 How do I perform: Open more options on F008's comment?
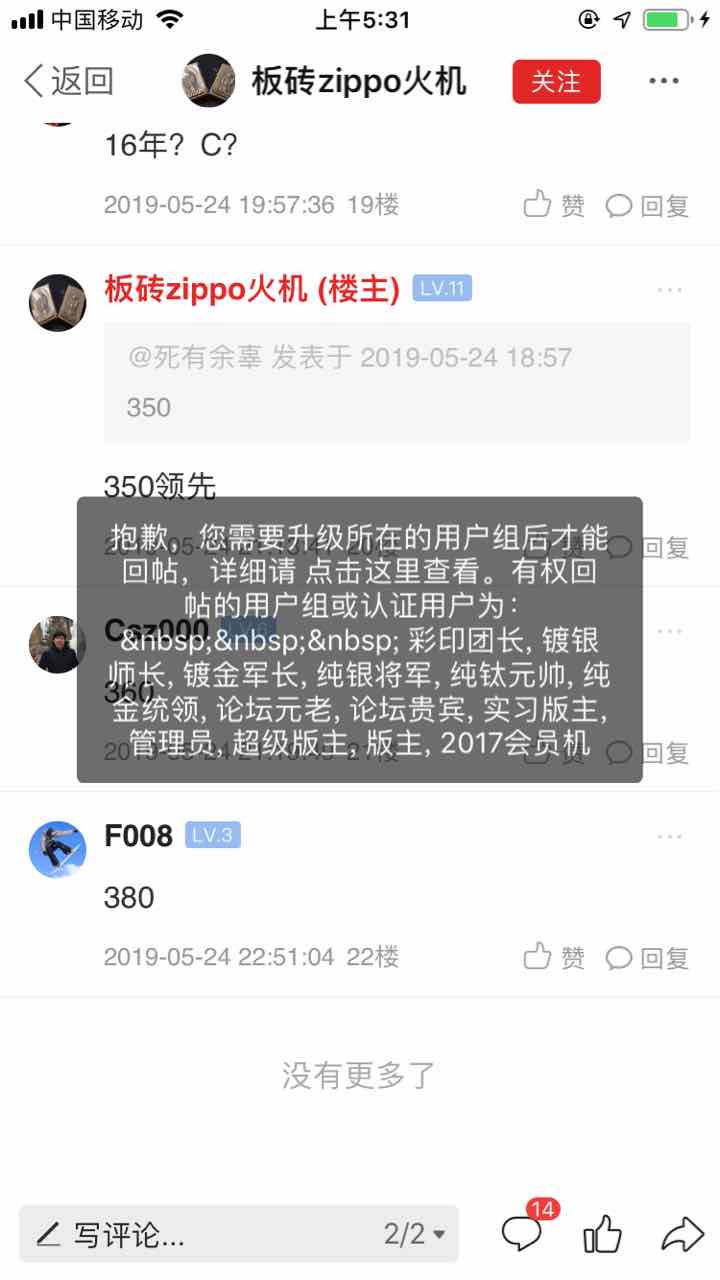point(669,836)
